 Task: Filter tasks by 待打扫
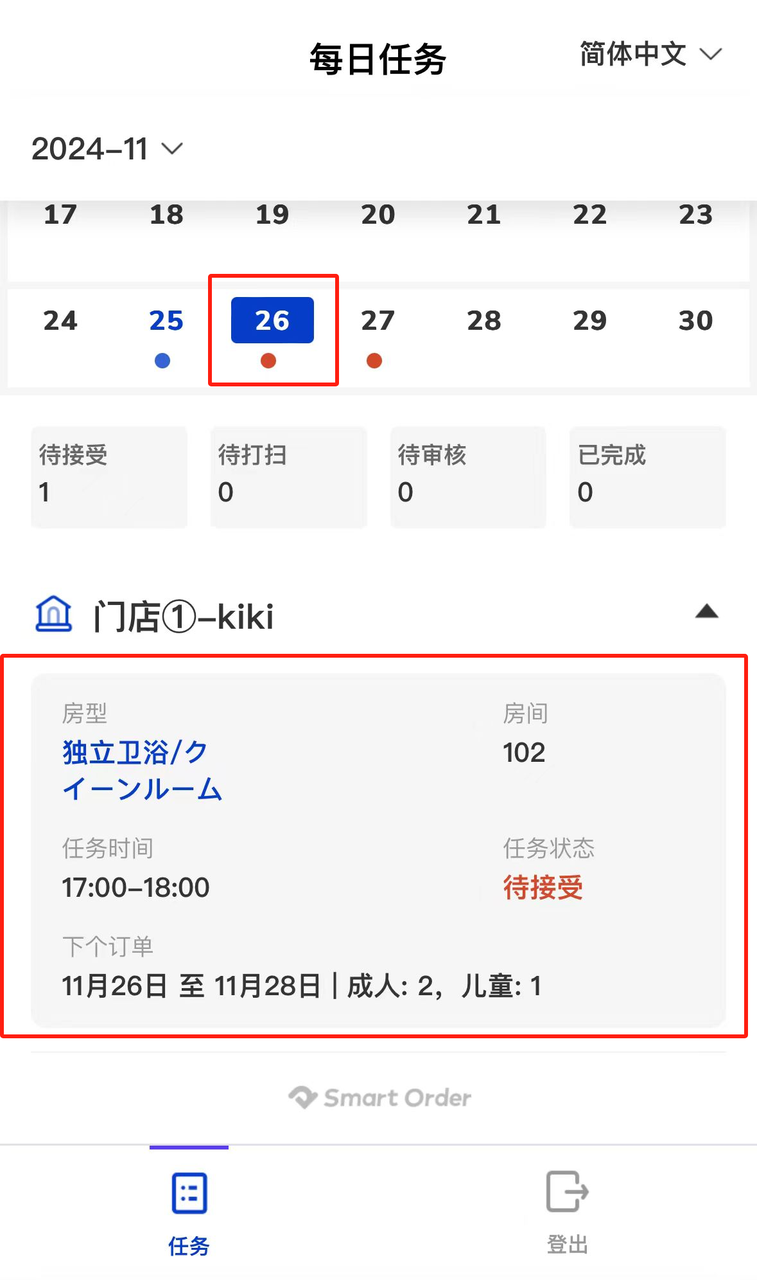(288, 476)
